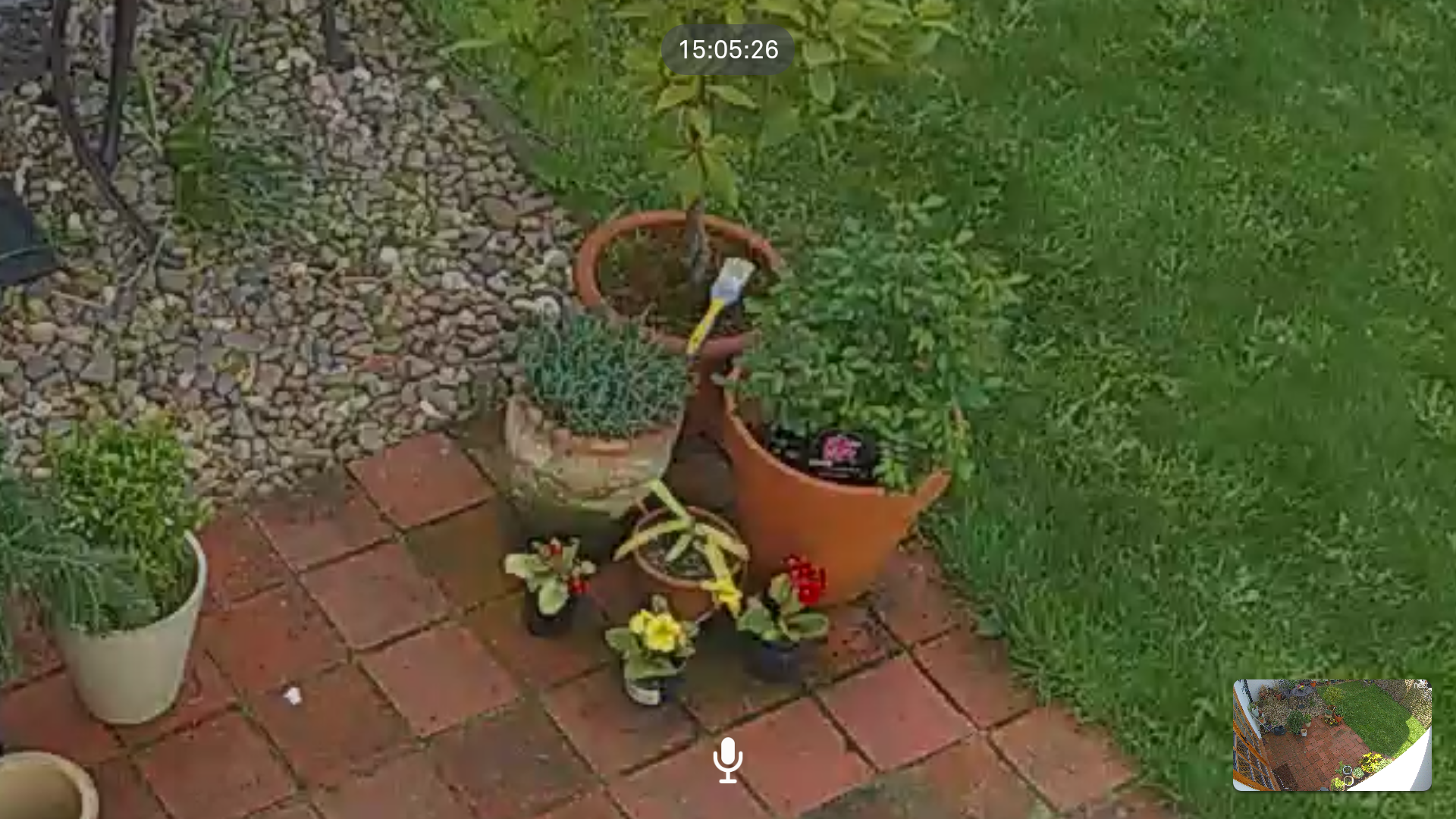Tap the microphone to talk
Viewport: 1456px width, 819px height.
[x=727, y=760]
